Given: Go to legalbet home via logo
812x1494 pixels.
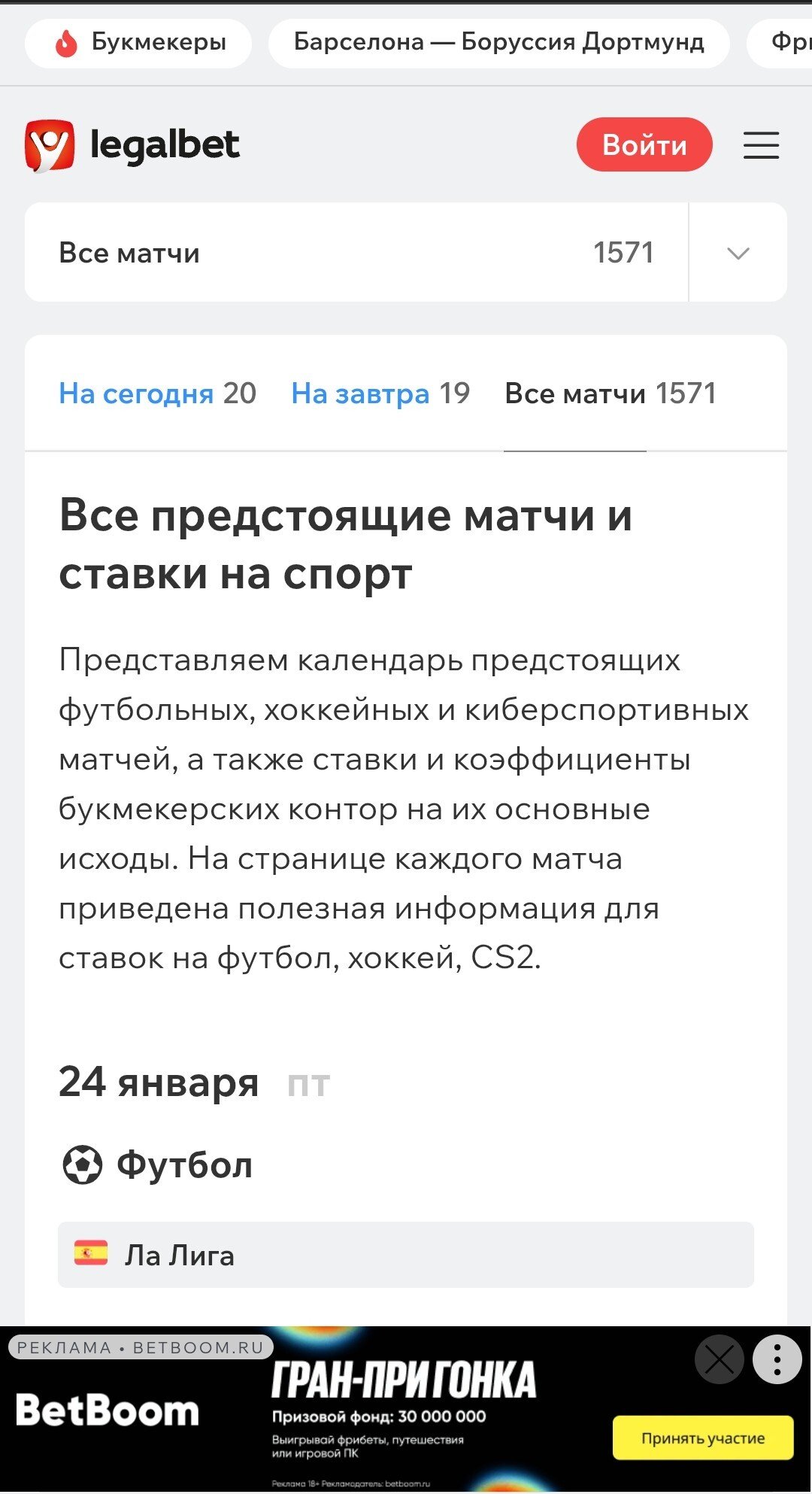Looking at the screenshot, I should [x=132, y=145].
